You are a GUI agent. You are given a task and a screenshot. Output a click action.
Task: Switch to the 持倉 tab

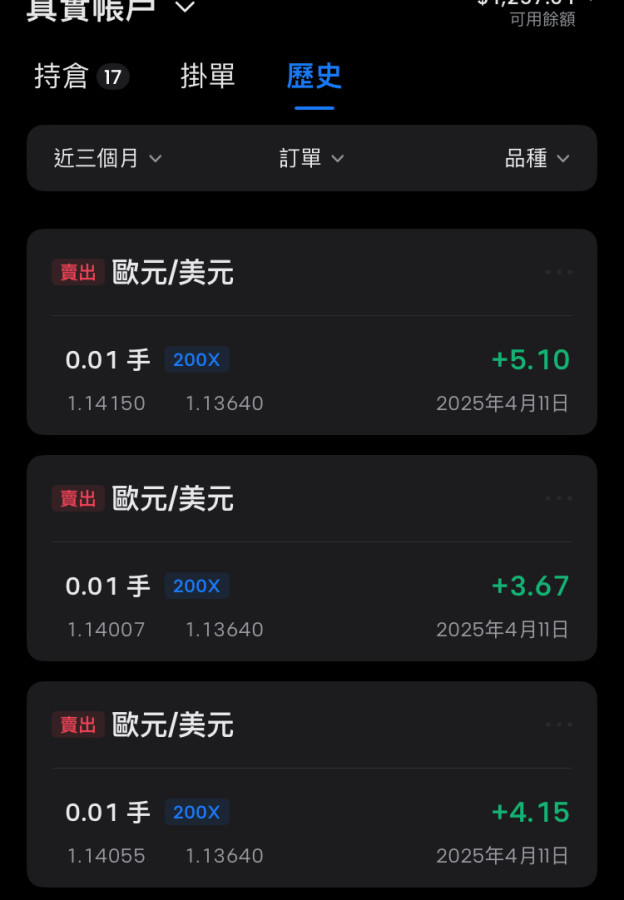(80, 77)
